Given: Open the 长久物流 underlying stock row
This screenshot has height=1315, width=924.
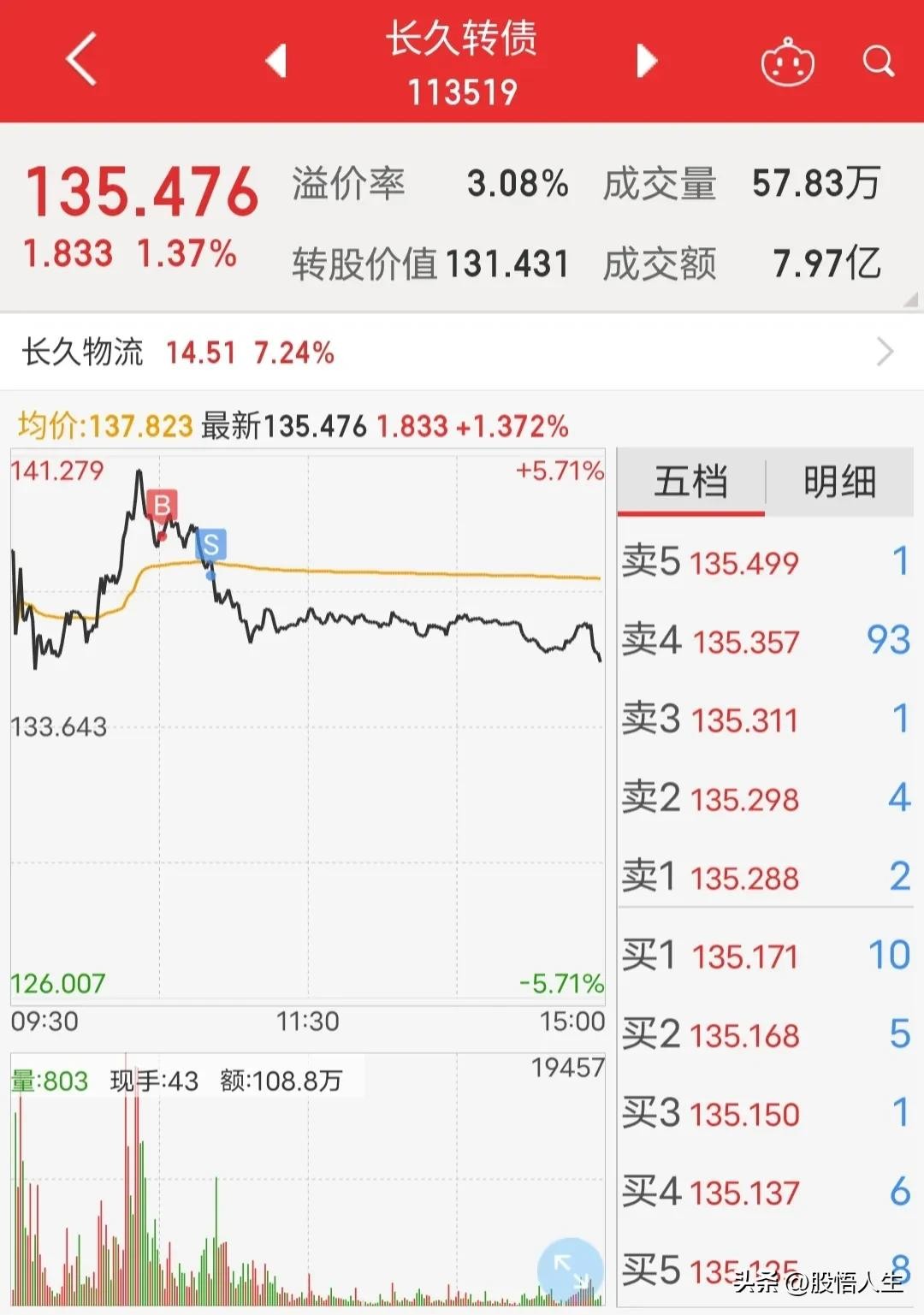Looking at the screenshot, I should [462, 352].
